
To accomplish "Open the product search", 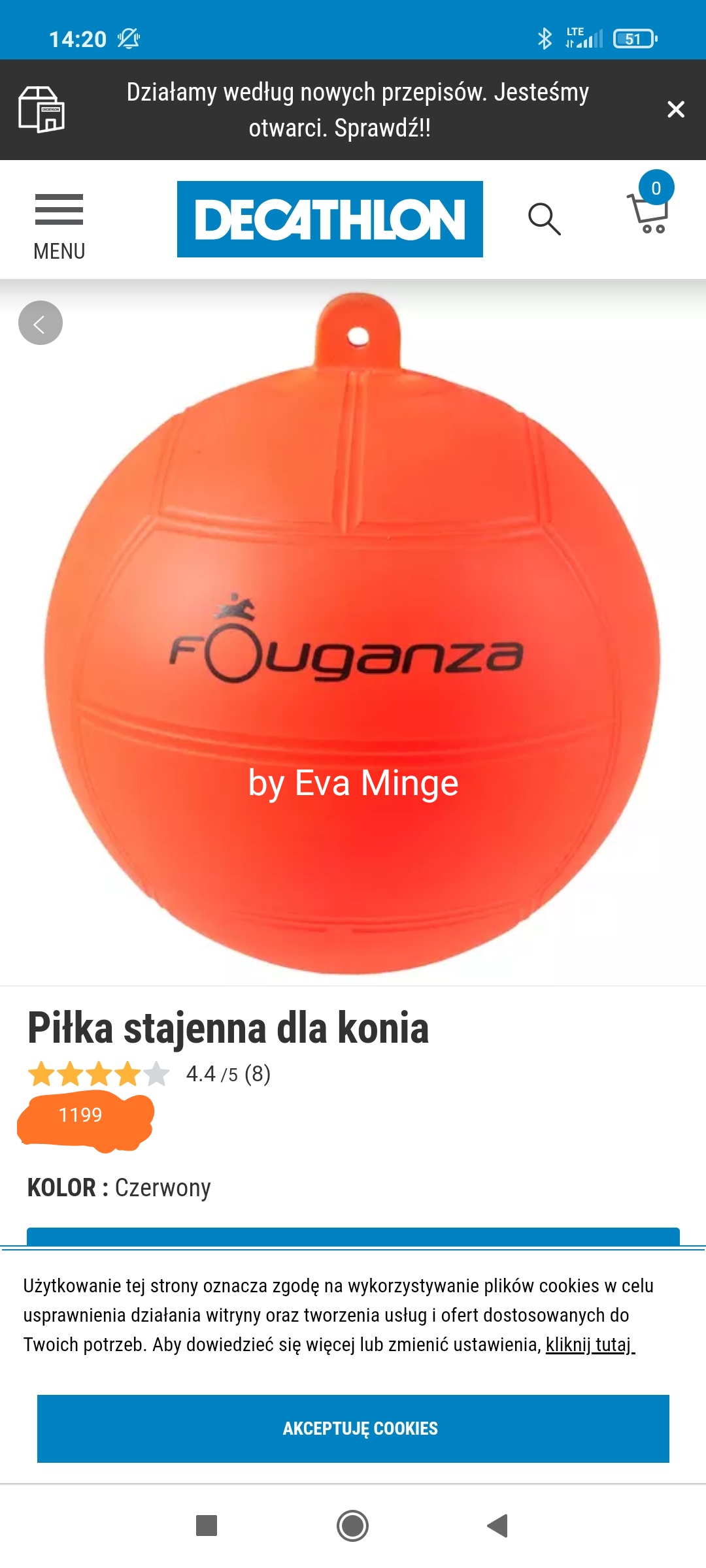I will pos(544,219).
